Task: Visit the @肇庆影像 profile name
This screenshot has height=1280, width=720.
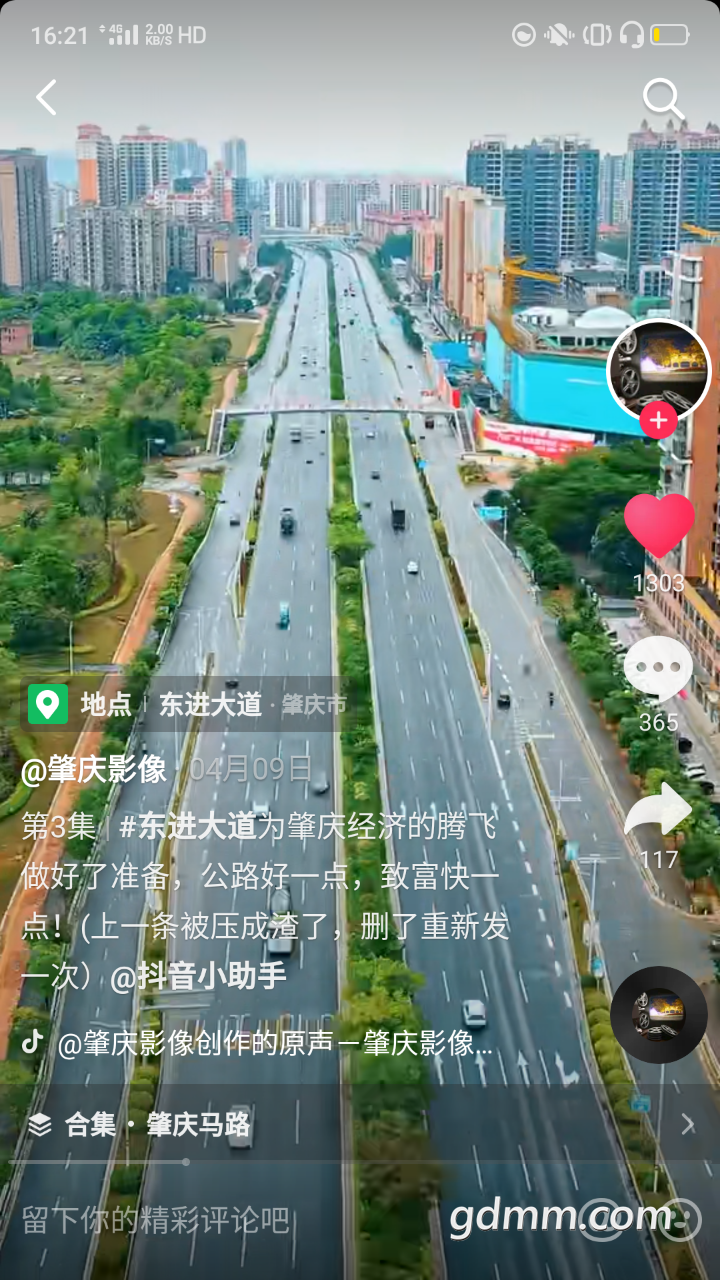Action: (x=94, y=769)
